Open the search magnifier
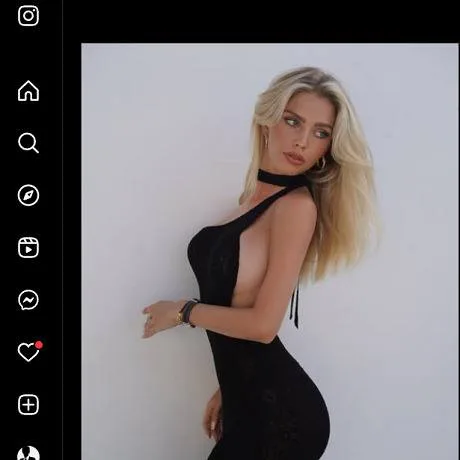The image size is (460, 460). (x=28, y=143)
